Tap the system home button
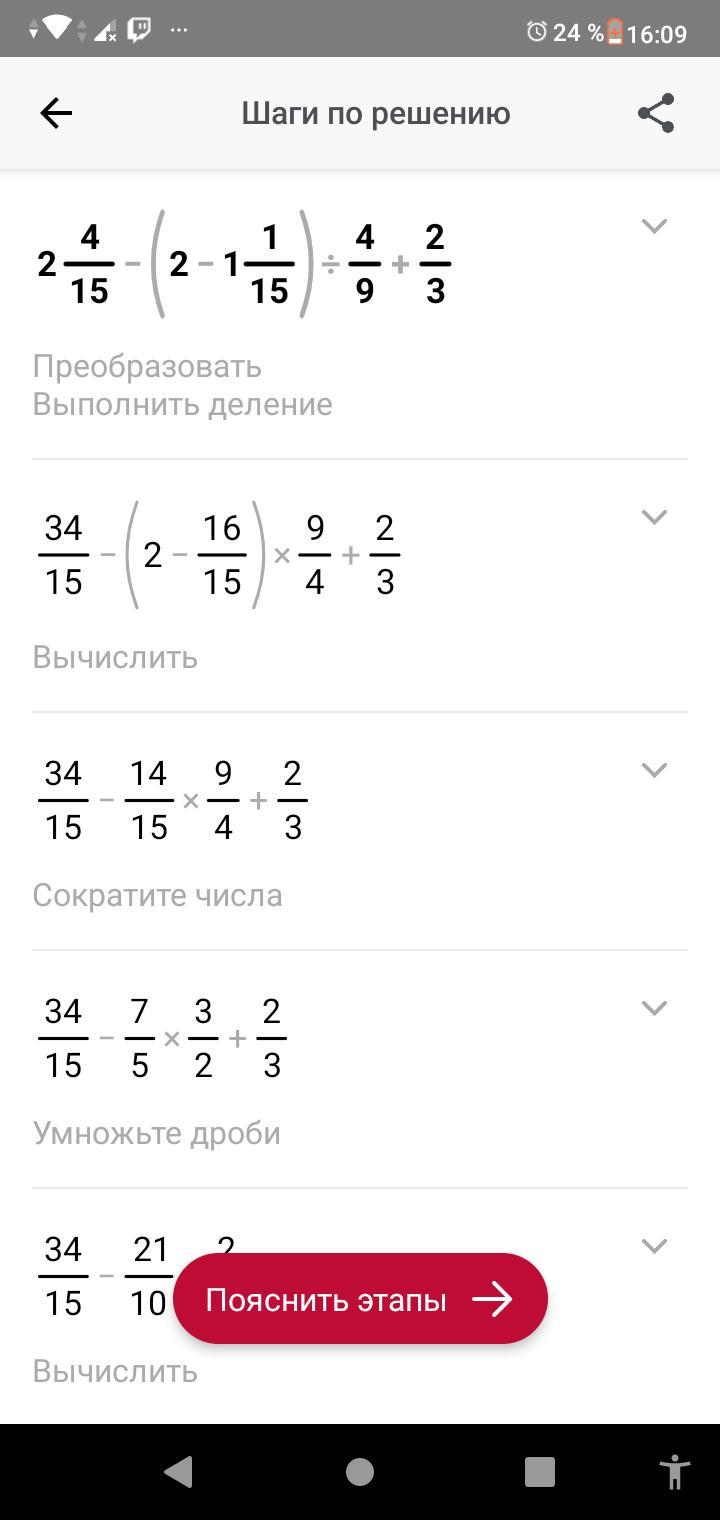The height and width of the screenshot is (1520, 720). (x=360, y=1472)
